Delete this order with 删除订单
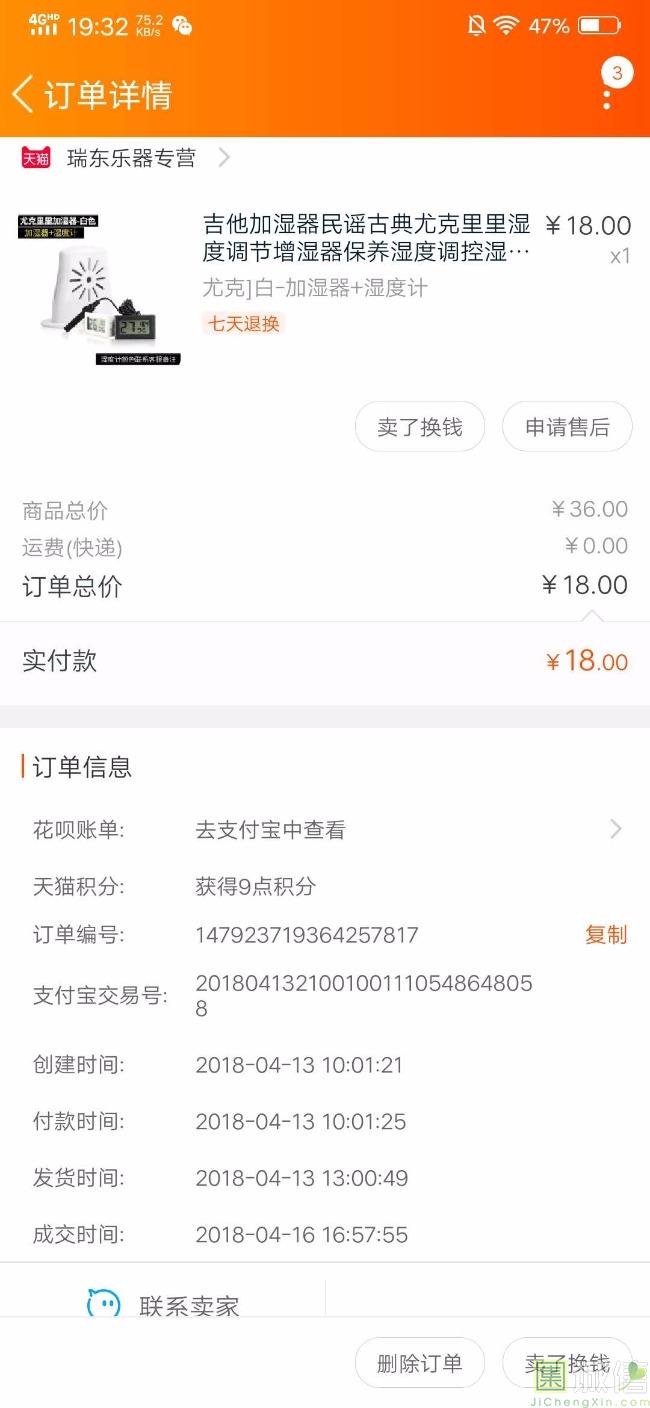 tap(420, 1364)
